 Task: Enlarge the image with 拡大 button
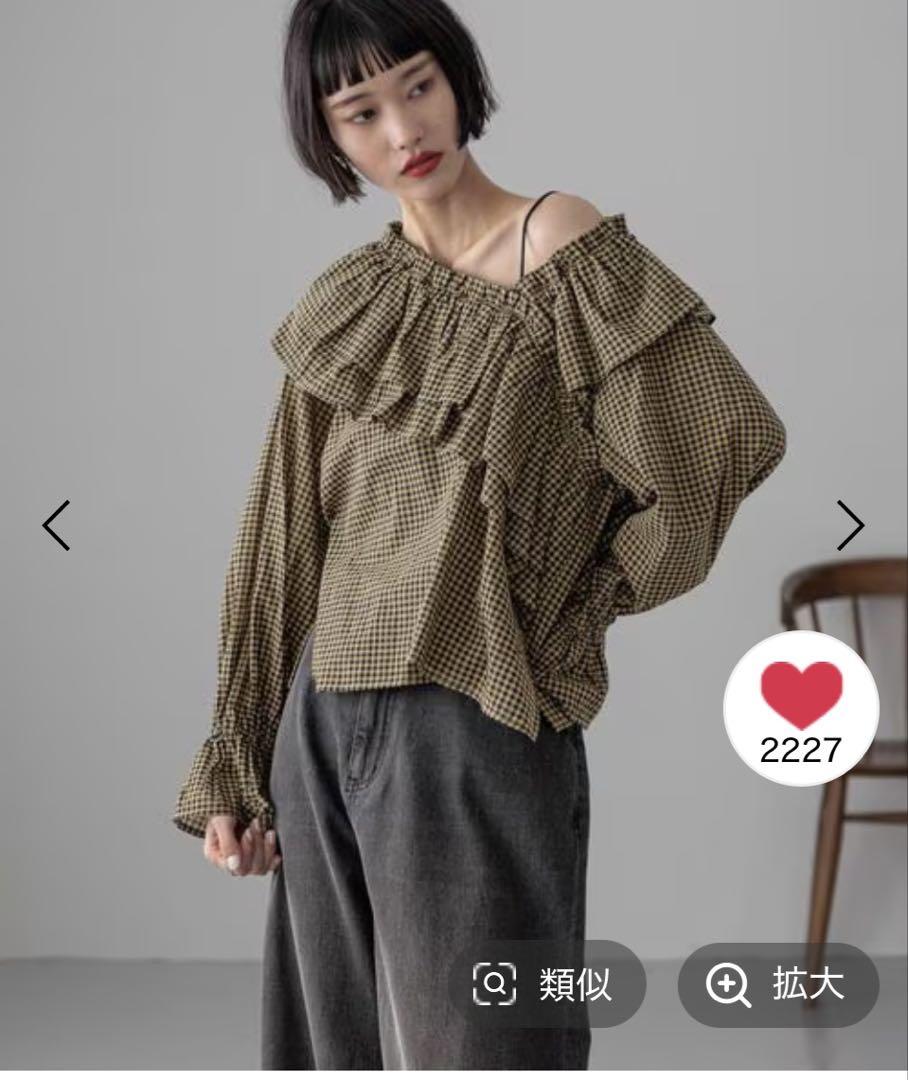(778, 986)
